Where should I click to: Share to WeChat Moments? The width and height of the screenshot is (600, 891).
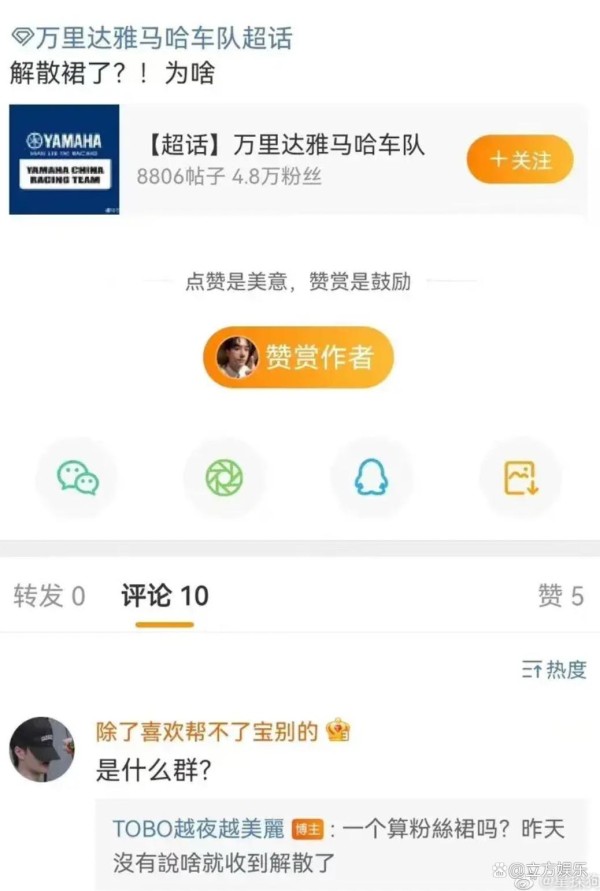point(224,478)
